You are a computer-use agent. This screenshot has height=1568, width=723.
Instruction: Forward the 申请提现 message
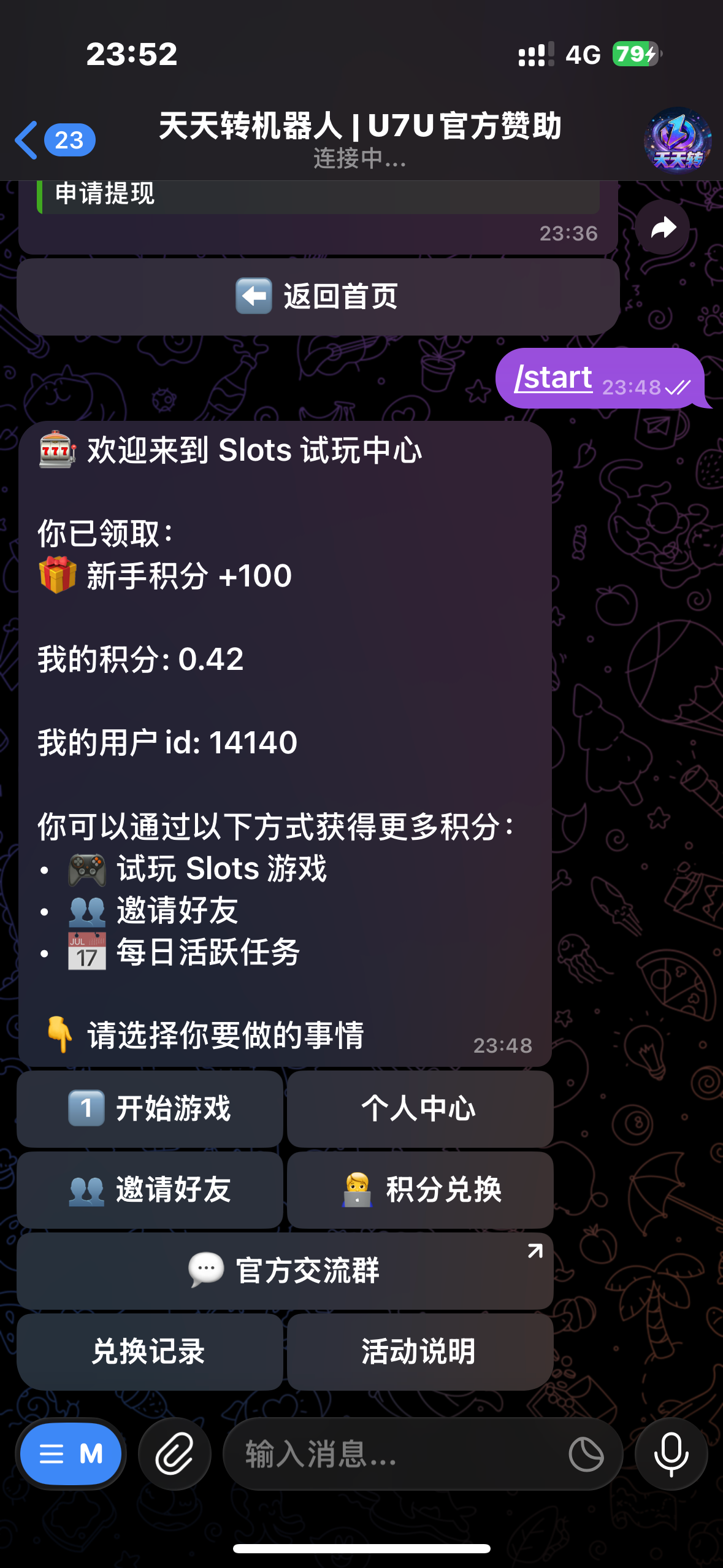click(662, 228)
